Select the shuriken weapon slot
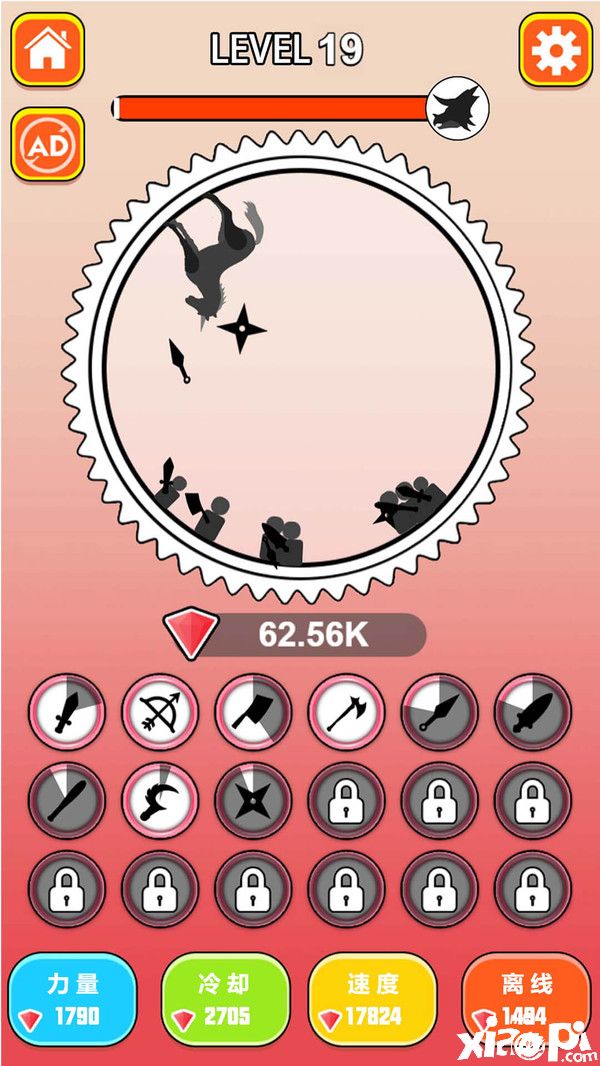This screenshot has width=600, height=1066. 253,801
